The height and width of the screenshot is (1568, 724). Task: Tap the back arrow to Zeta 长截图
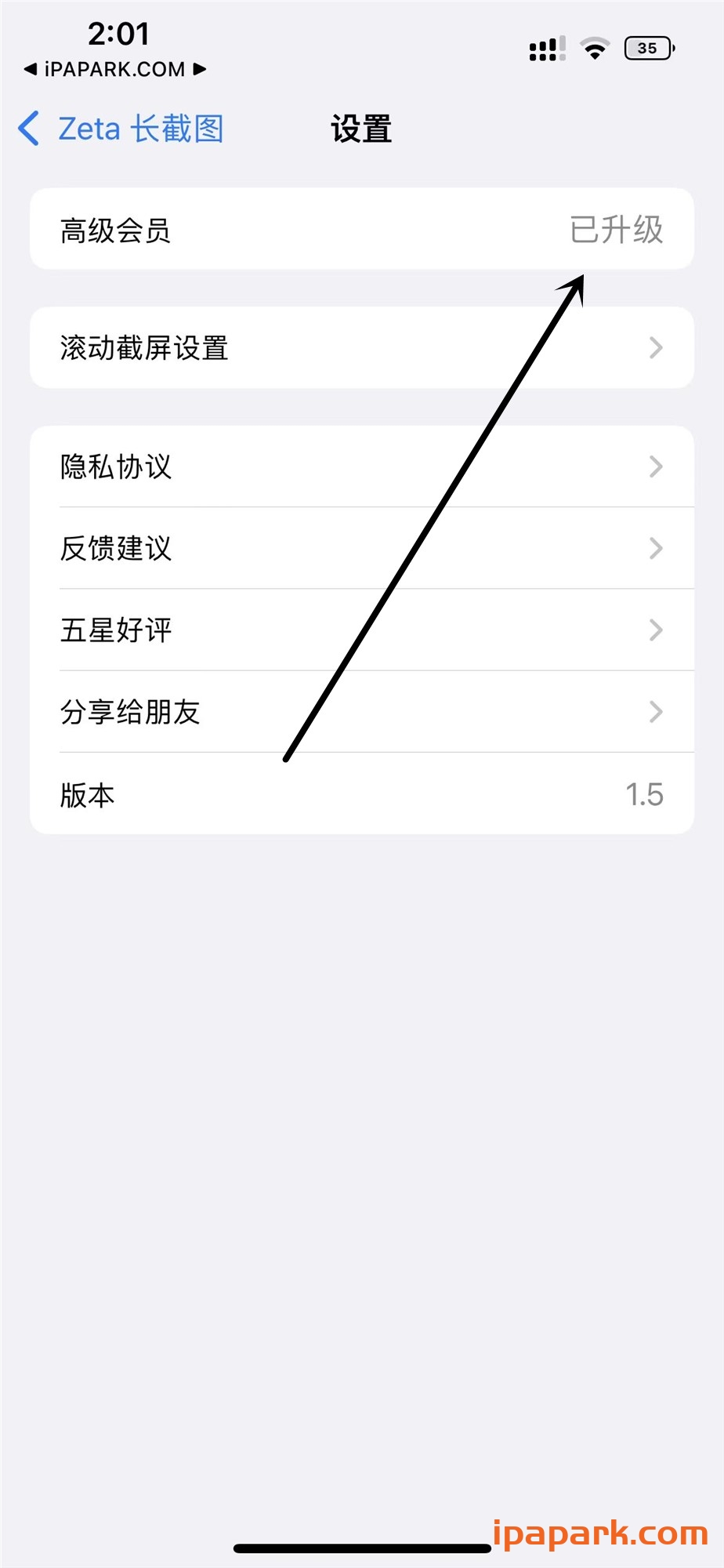click(x=28, y=128)
